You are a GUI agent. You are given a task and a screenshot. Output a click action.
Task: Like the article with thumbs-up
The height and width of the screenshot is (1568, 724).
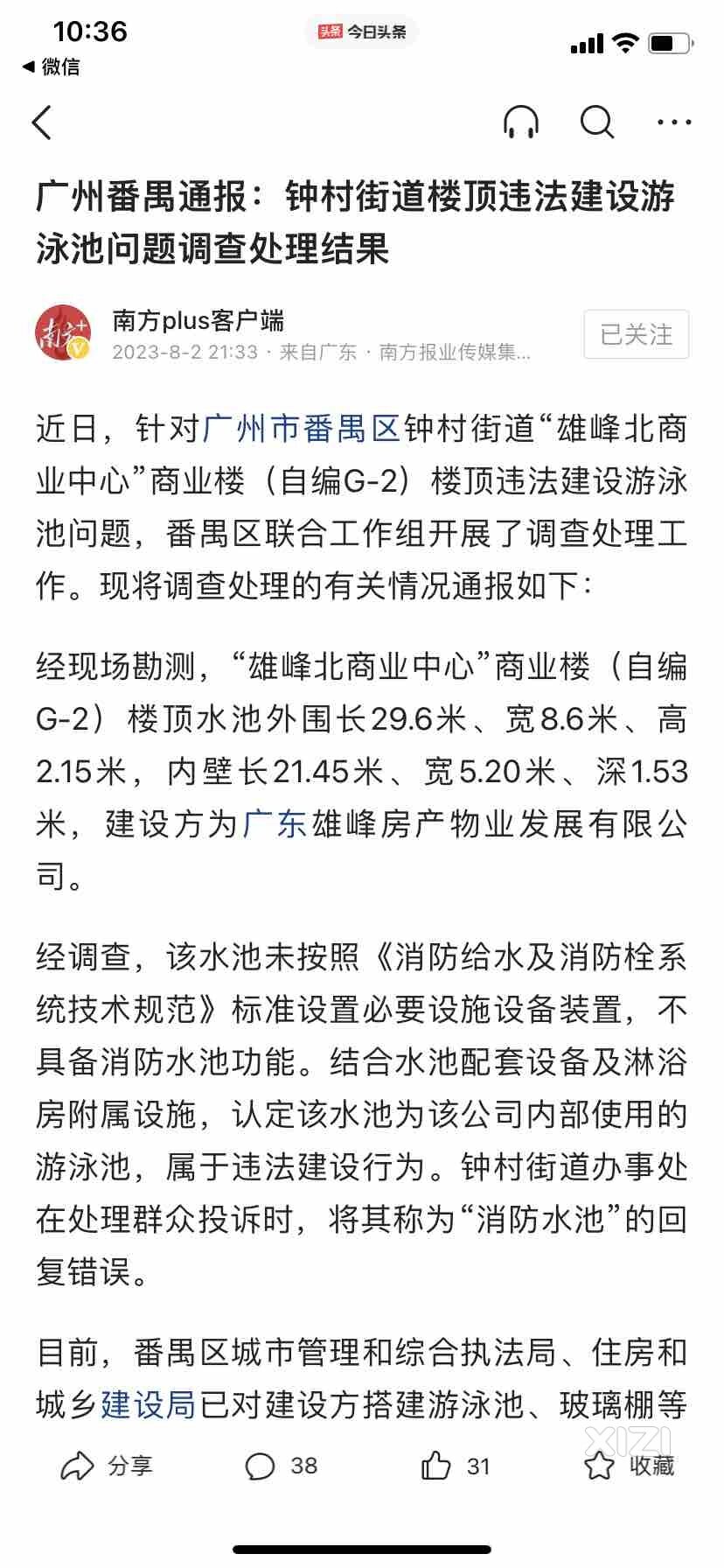pyautogui.click(x=455, y=1466)
